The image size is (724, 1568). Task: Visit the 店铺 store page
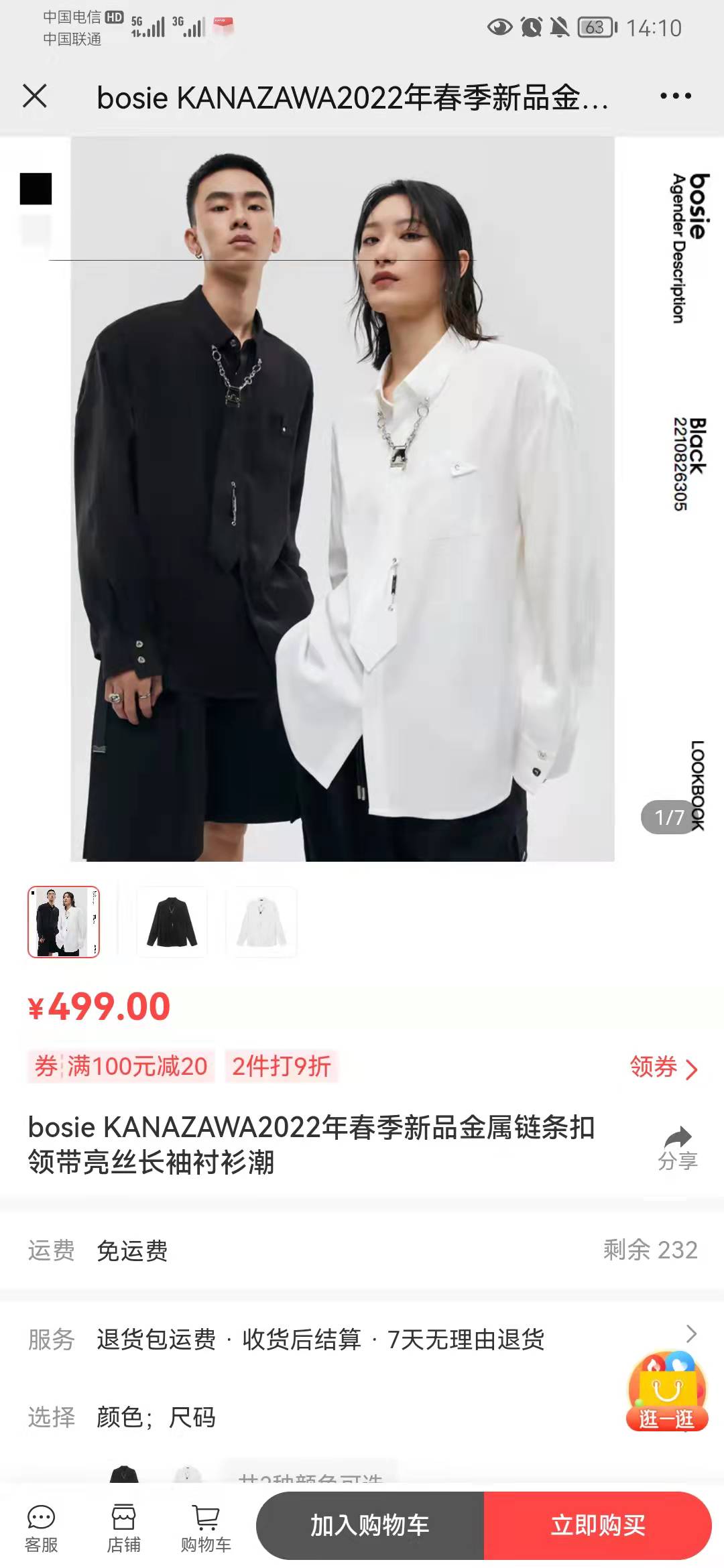click(123, 1528)
